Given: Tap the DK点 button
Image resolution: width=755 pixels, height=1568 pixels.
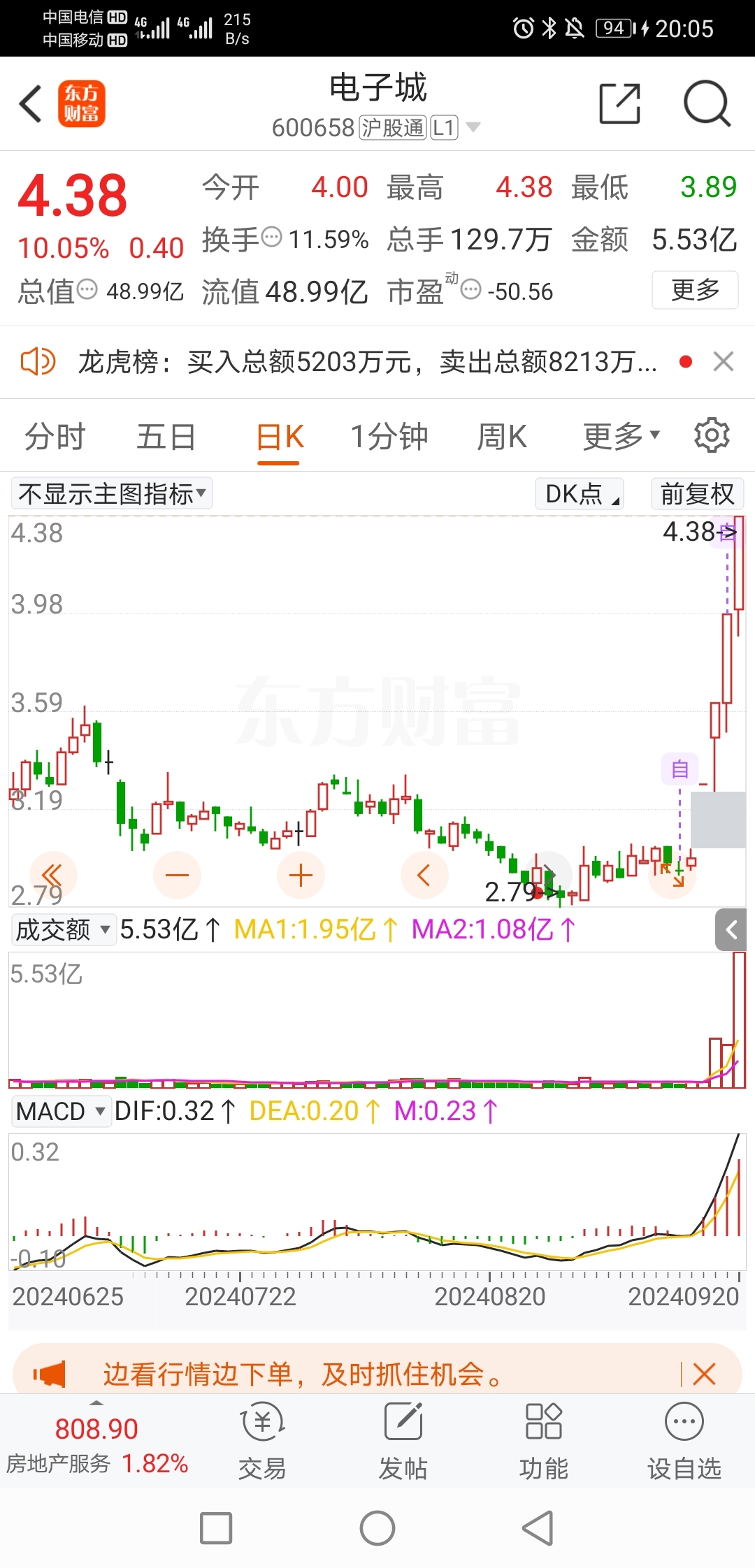Looking at the screenshot, I should coord(580,494).
